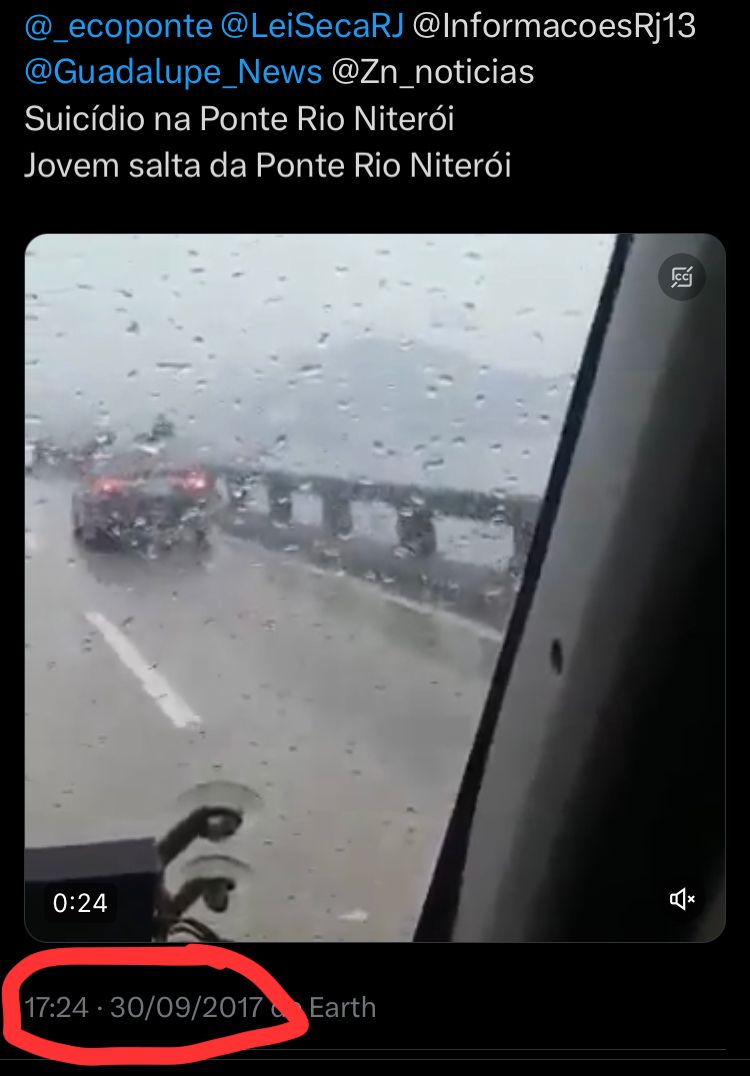Click the video thumbnail of the rainy bridge
Image resolution: width=750 pixels, height=1076 pixels.
[375, 580]
